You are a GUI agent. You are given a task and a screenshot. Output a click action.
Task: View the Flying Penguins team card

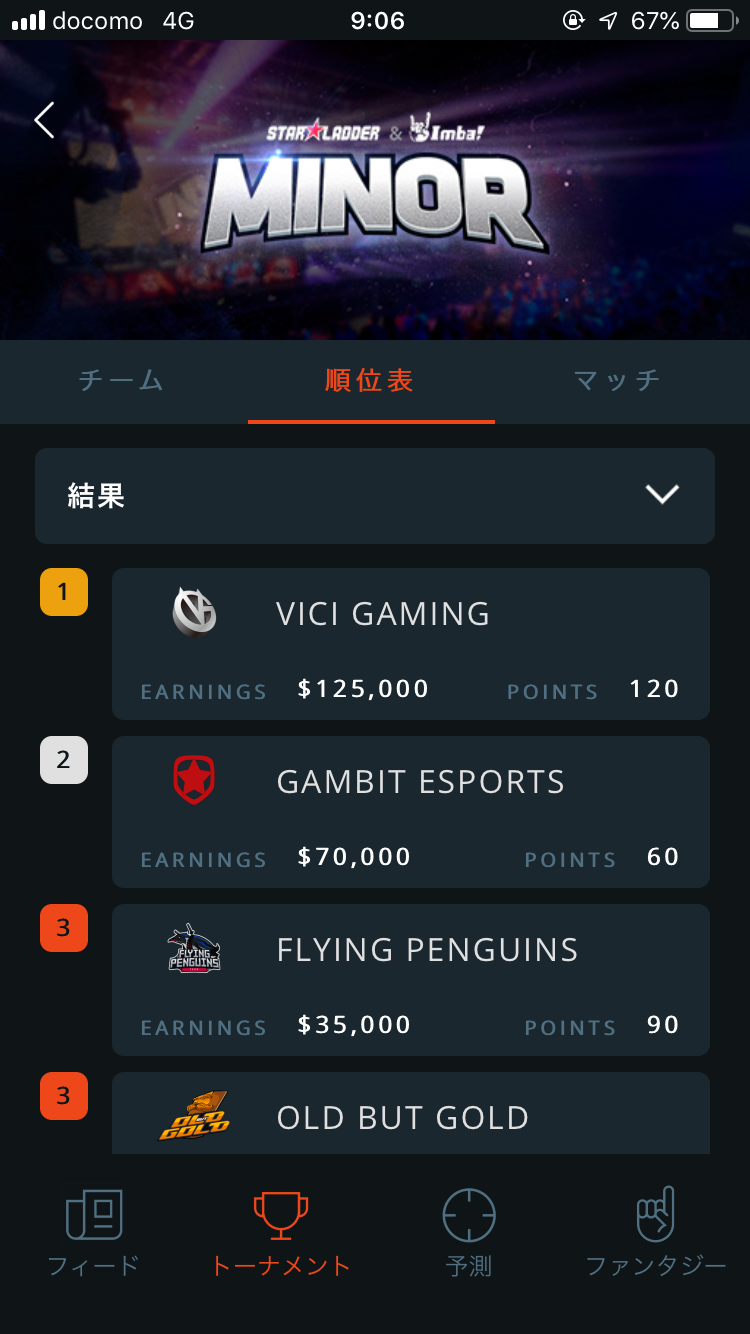pyautogui.click(x=410, y=979)
